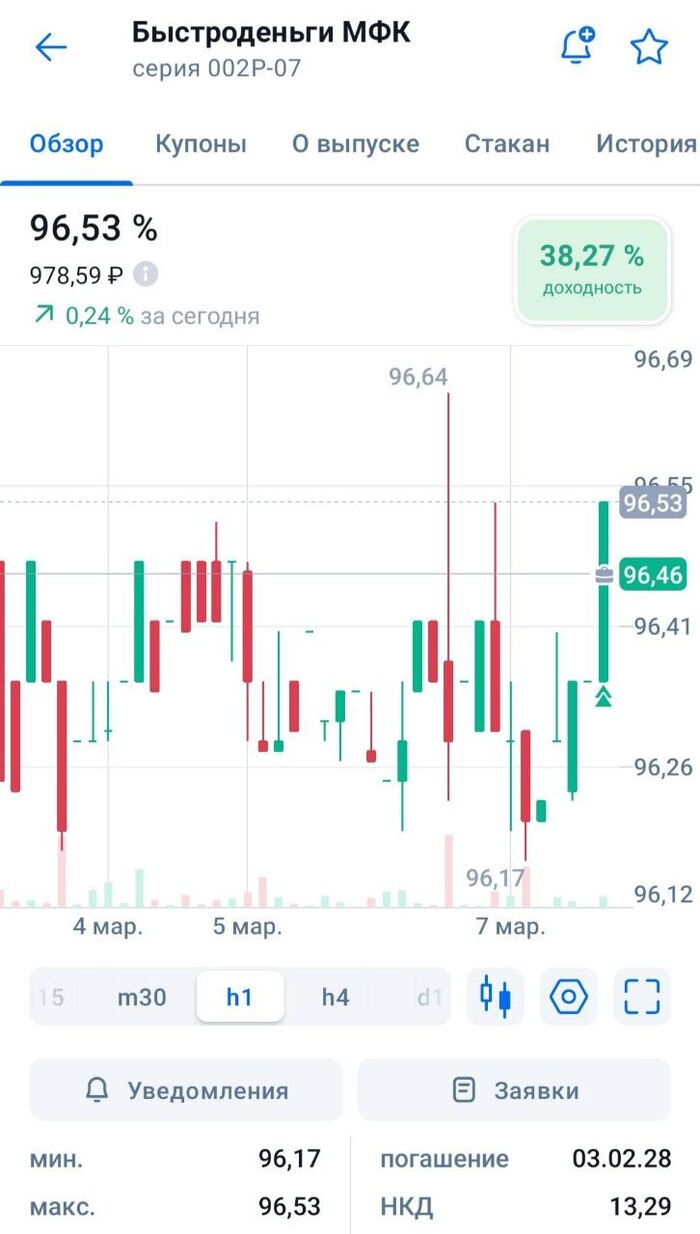Open the О выпуске tab

355,144
